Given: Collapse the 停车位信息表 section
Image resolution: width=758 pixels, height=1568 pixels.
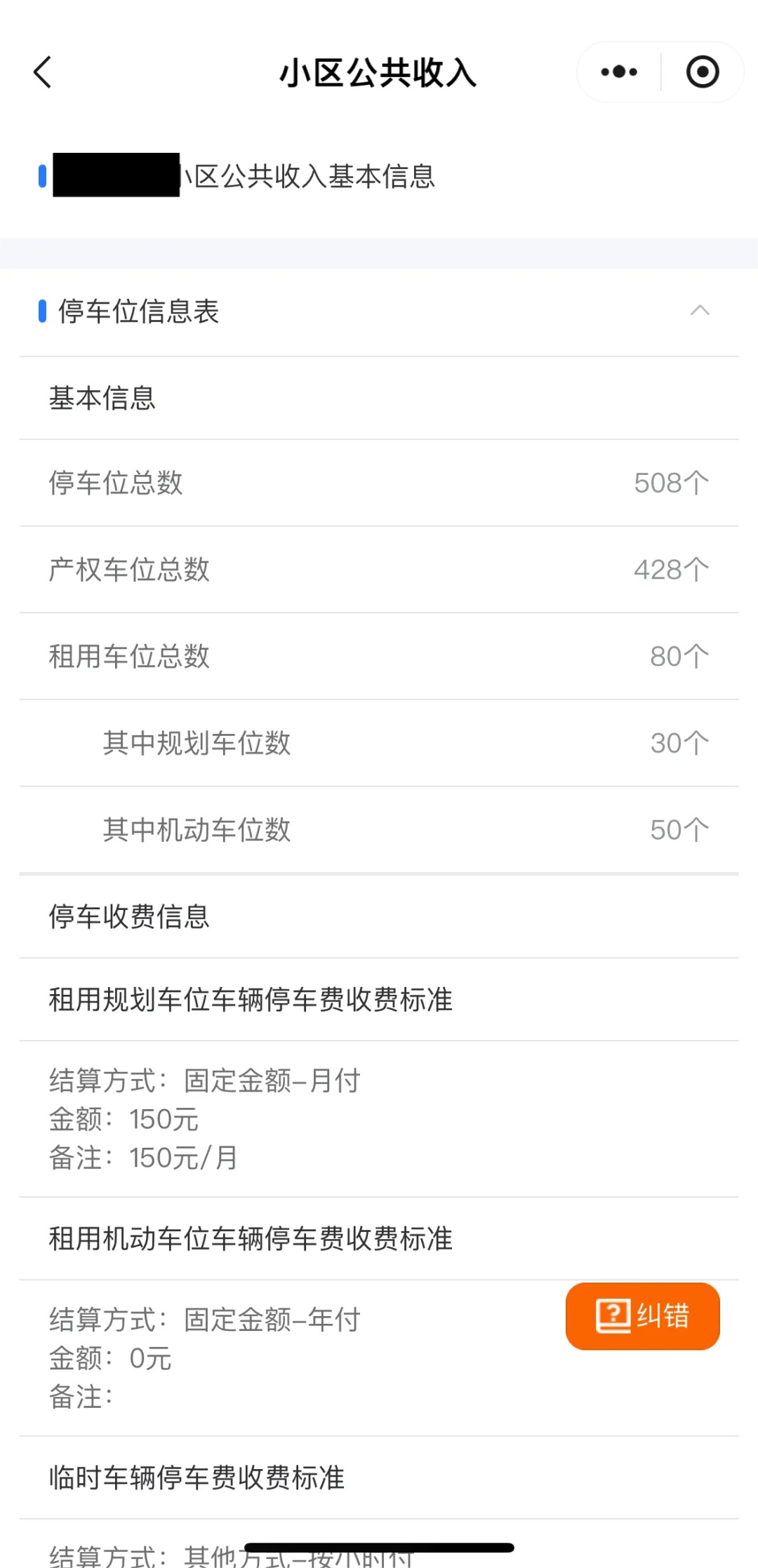Looking at the screenshot, I should coord(700,311).
